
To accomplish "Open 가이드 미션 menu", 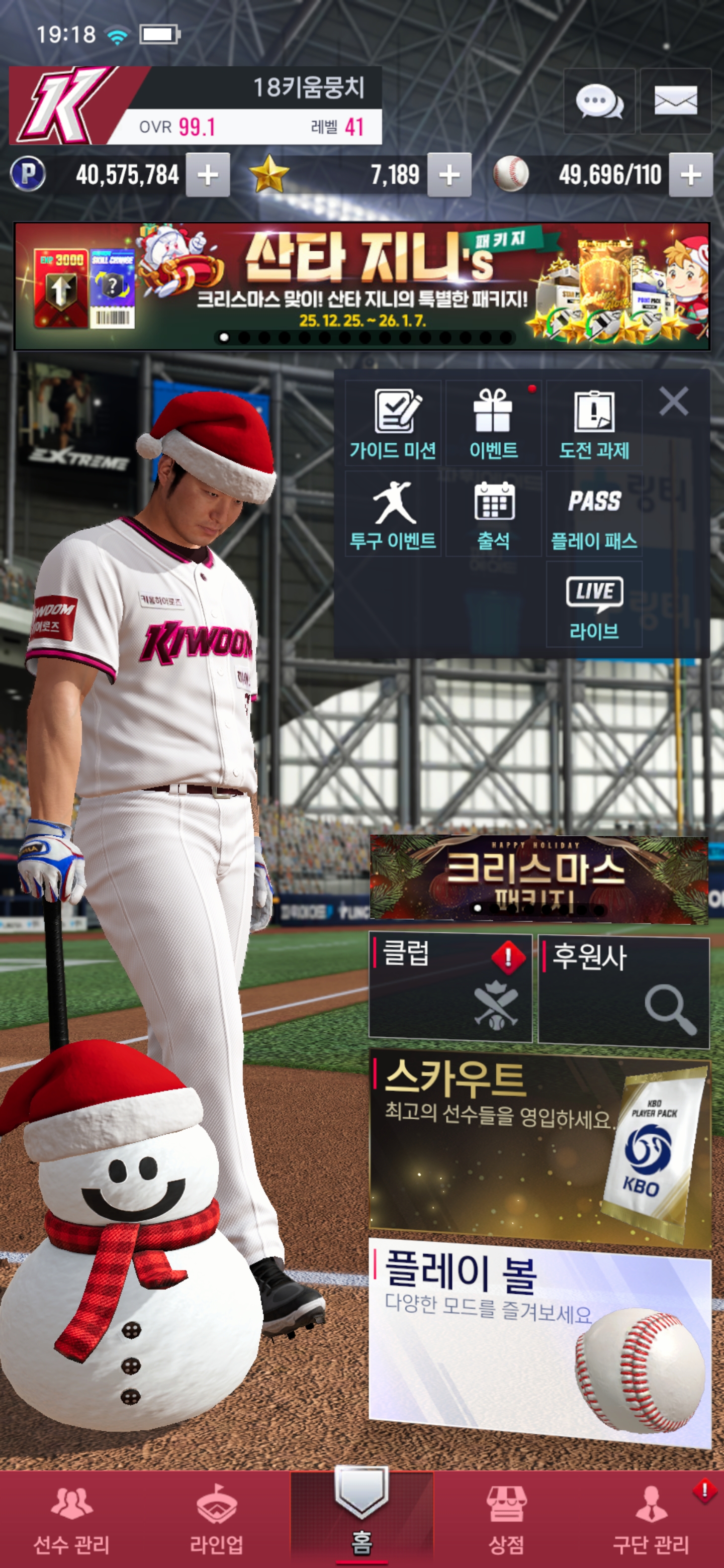I will coord(393,424).
